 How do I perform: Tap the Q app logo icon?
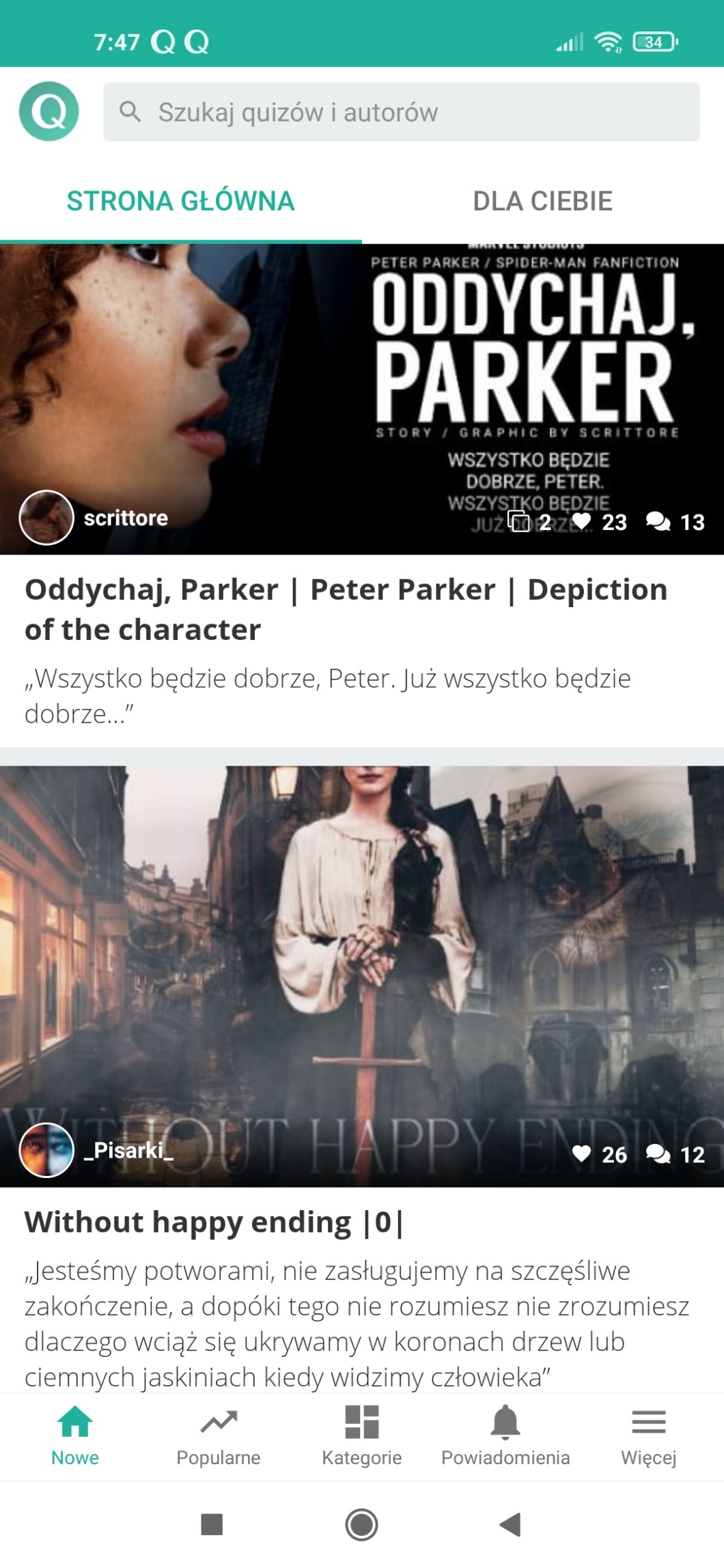[48, 111]
